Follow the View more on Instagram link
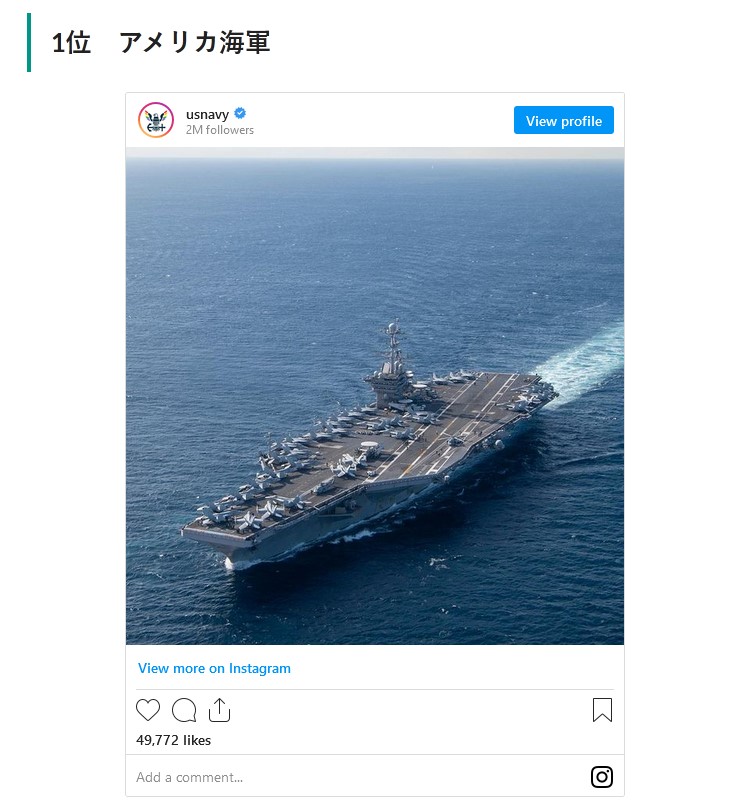This screenshot has height=806, width=748. tap(214, 668)
